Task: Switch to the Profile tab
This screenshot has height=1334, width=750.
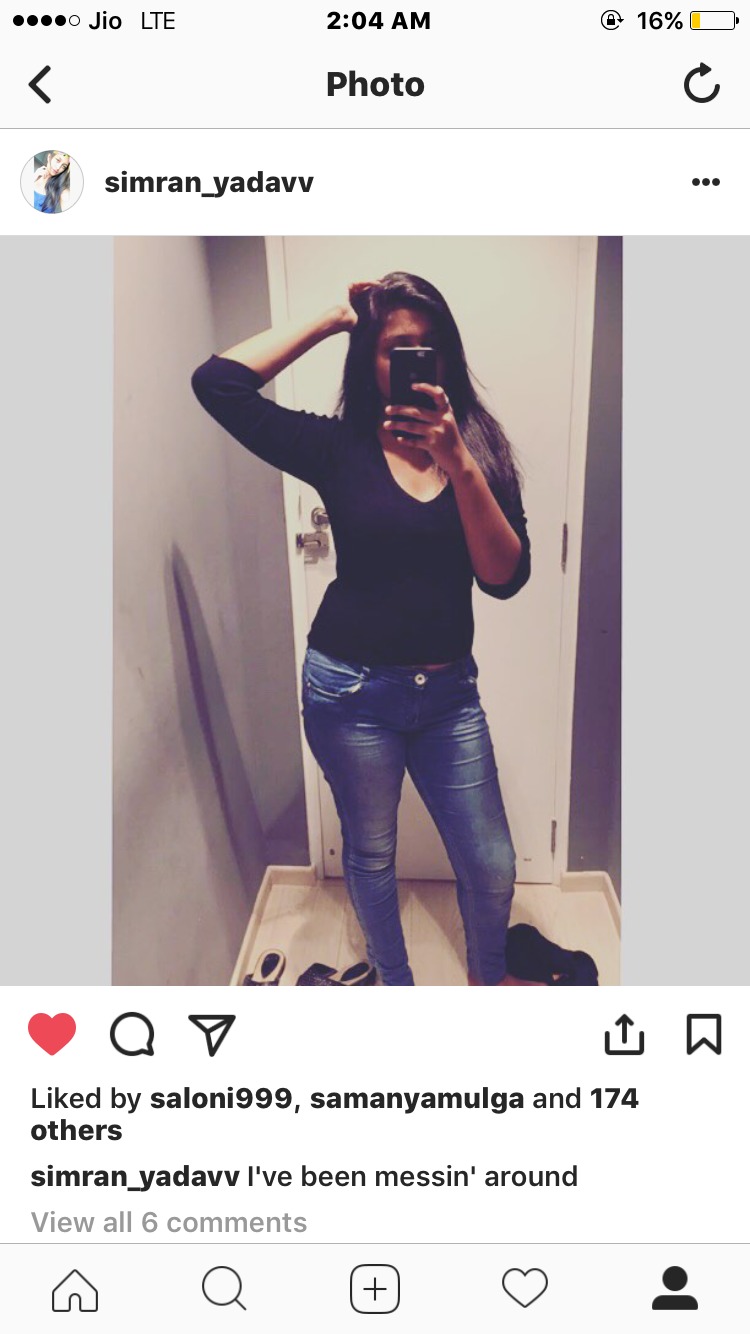Action: coord(675,1289)
